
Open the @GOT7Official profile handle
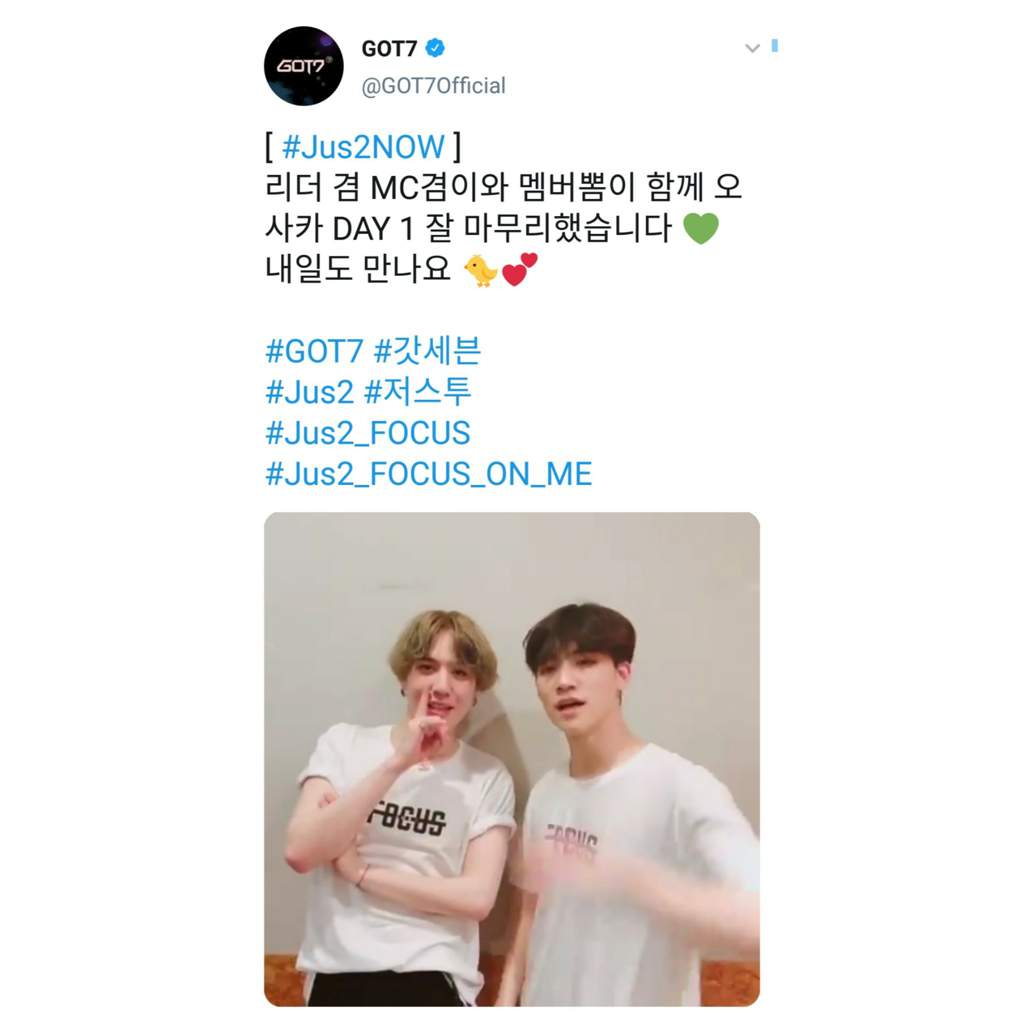(433, 86)
